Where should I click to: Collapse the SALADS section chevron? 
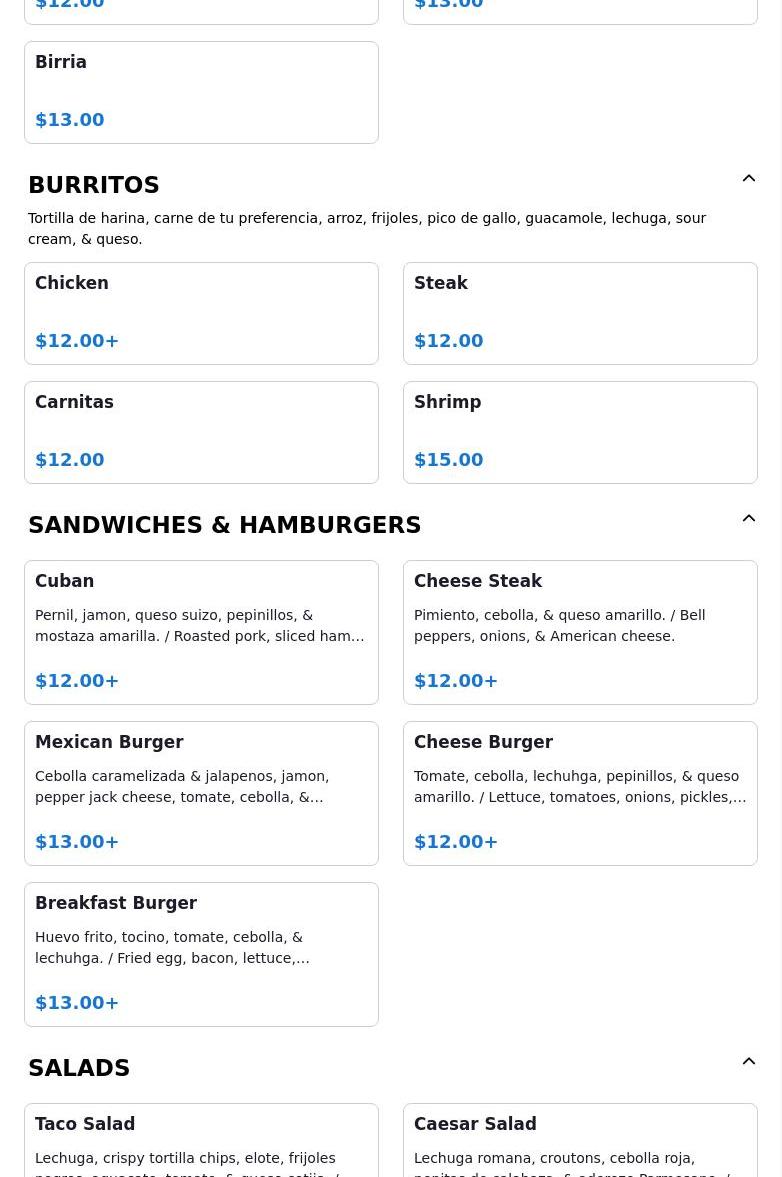click(x=749, y=1061)
